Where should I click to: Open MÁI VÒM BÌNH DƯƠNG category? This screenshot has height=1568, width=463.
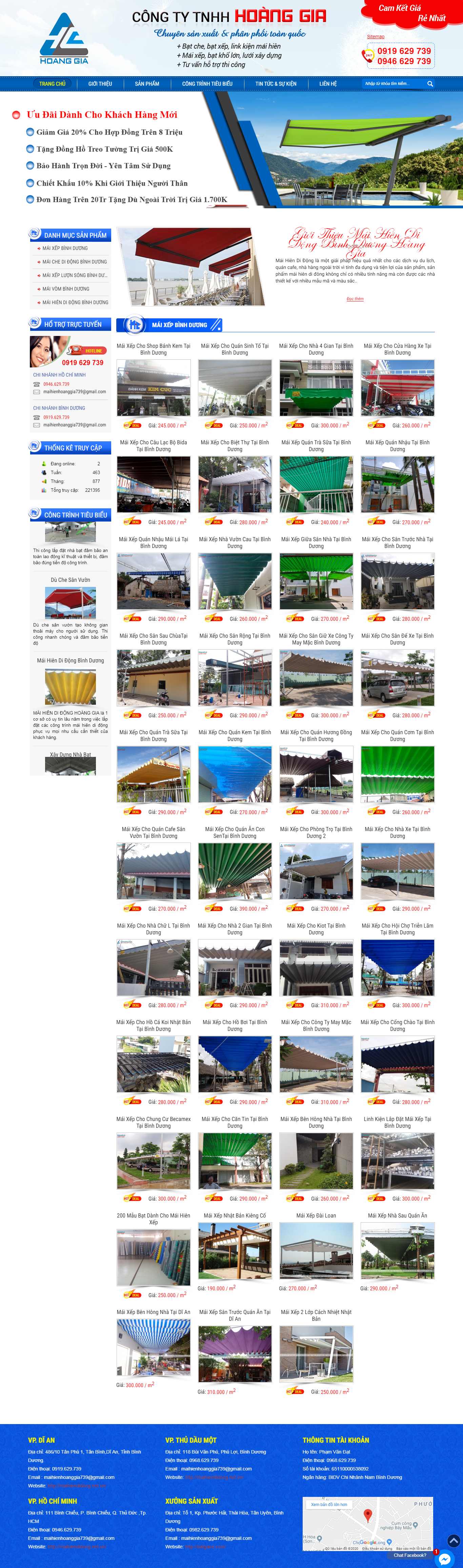pos(66,289)
